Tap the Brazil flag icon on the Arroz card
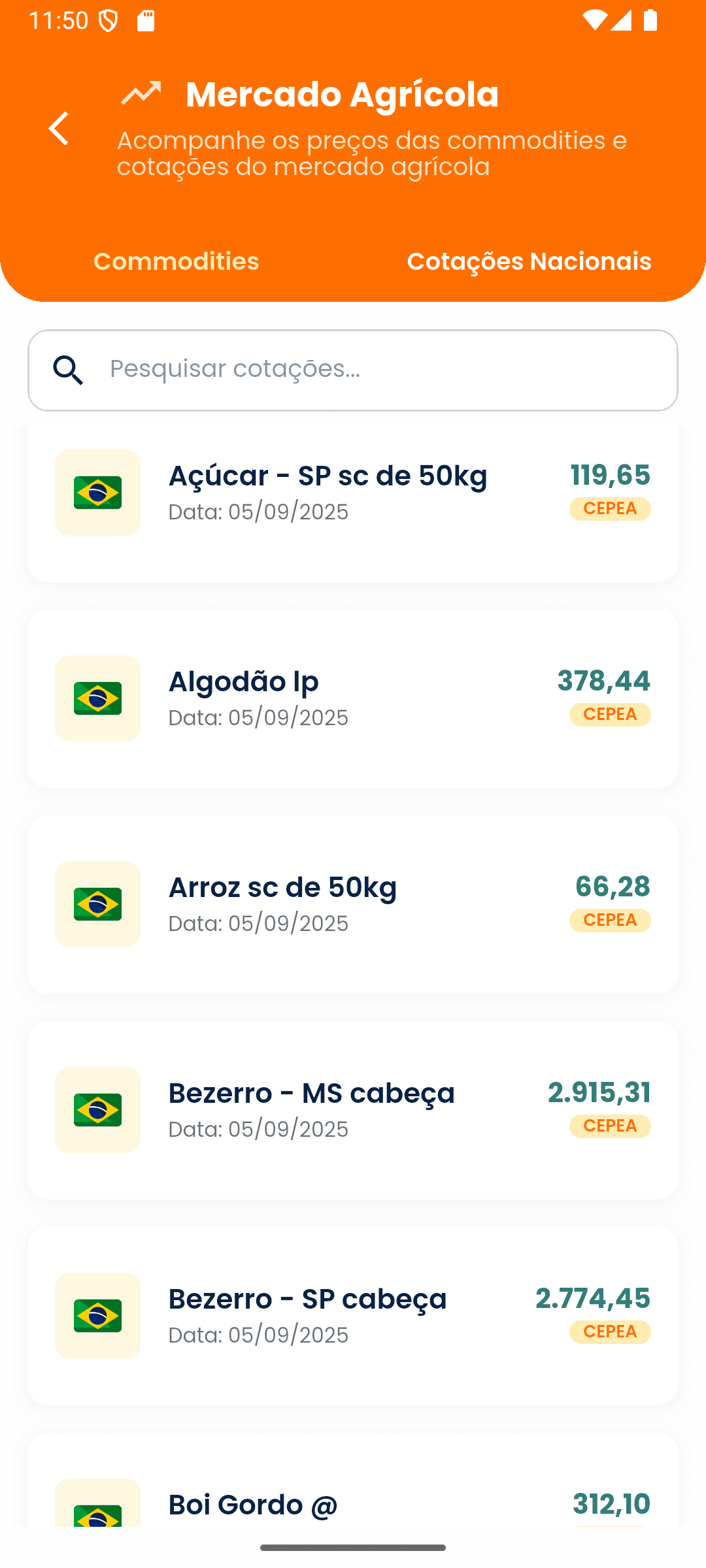706x1568 pixels. click(x=97, y=904)
